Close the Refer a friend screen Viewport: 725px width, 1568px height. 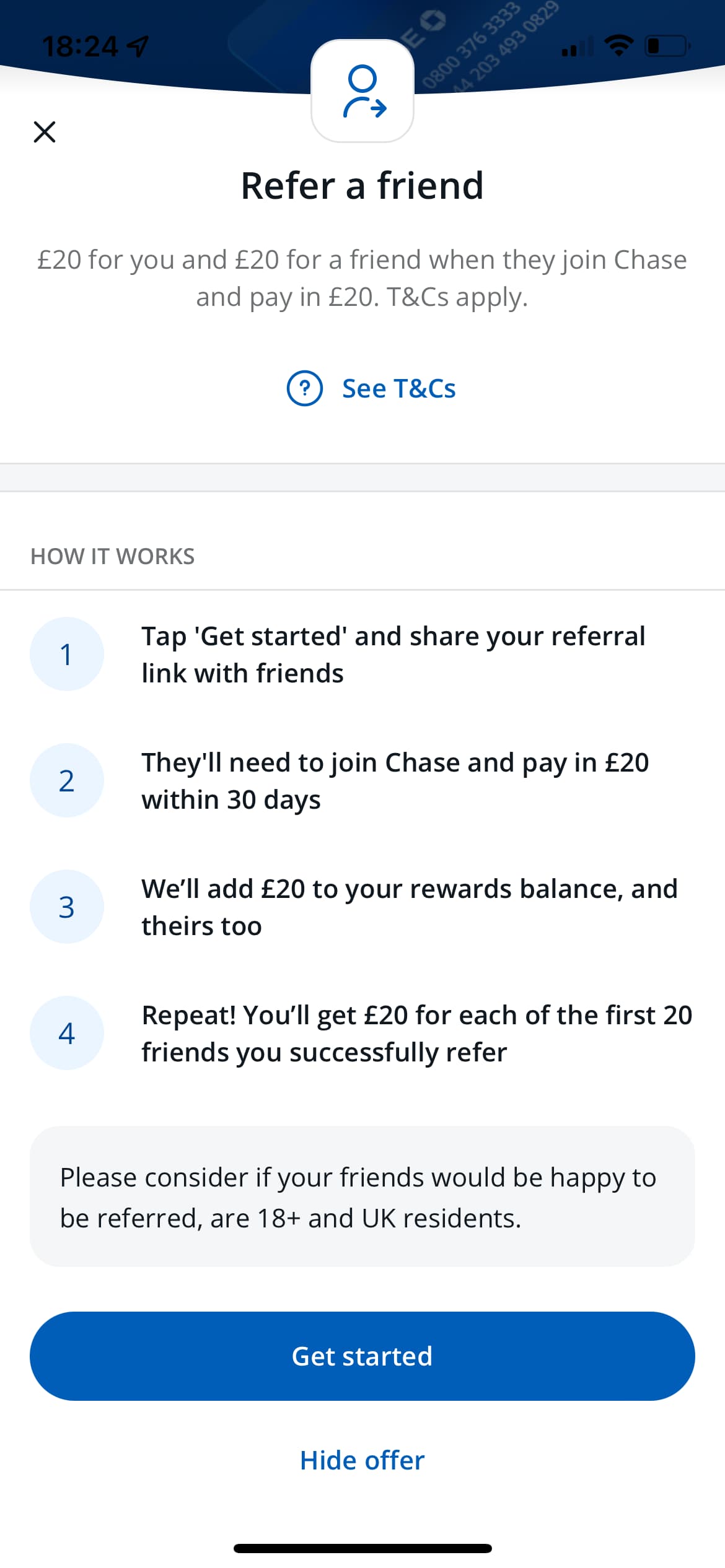(45, 132)
